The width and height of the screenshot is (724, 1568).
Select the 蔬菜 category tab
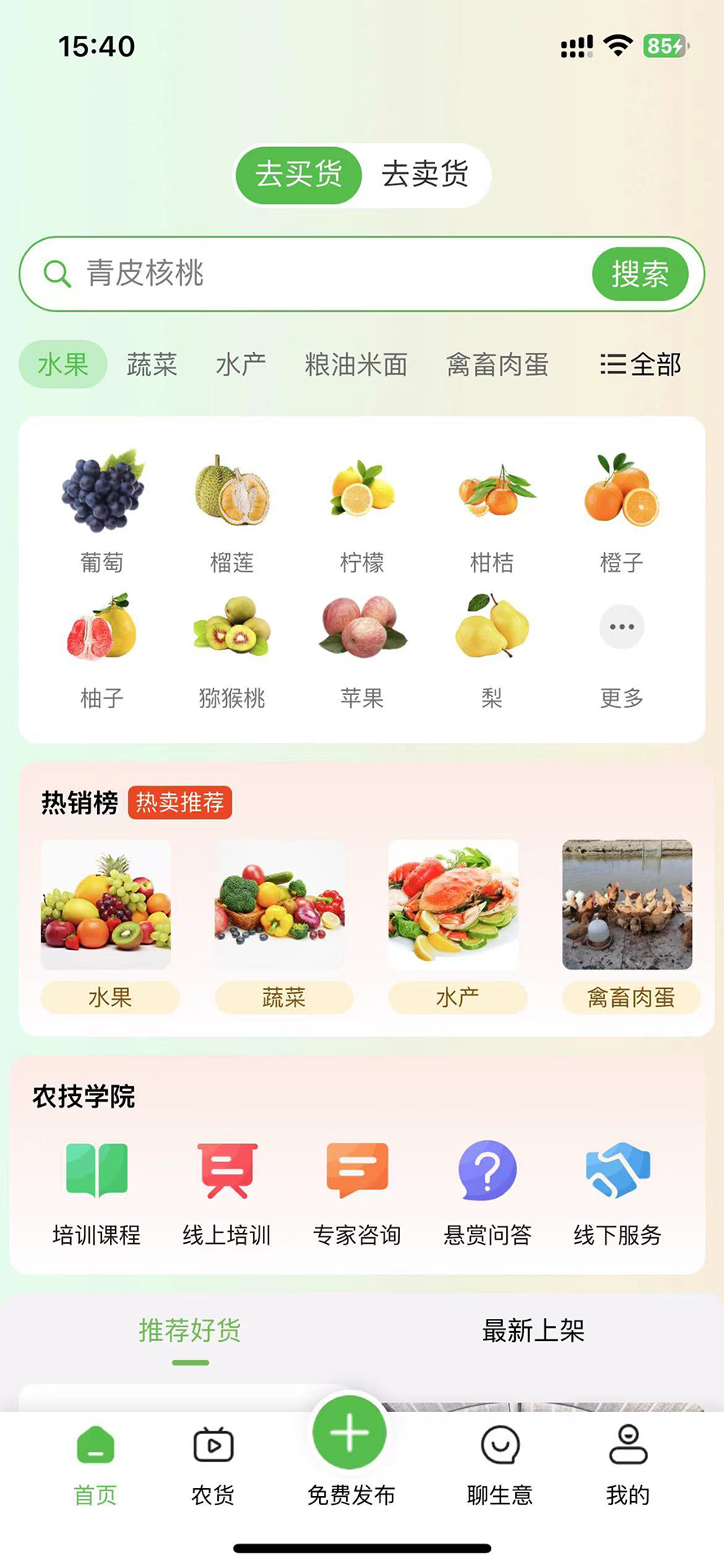[152, 364]
